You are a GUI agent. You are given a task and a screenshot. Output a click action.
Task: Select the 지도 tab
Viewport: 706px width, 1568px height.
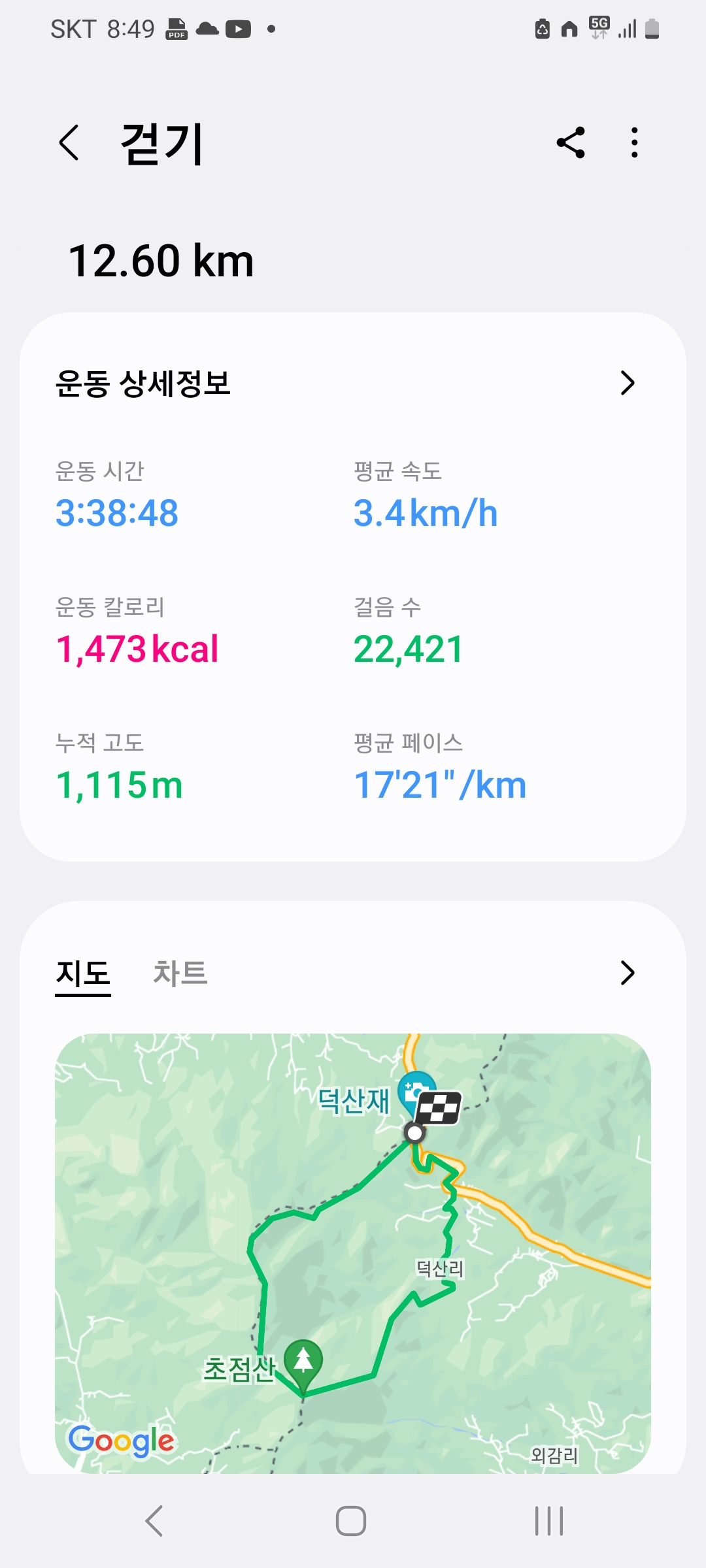[x=83, y=974]
